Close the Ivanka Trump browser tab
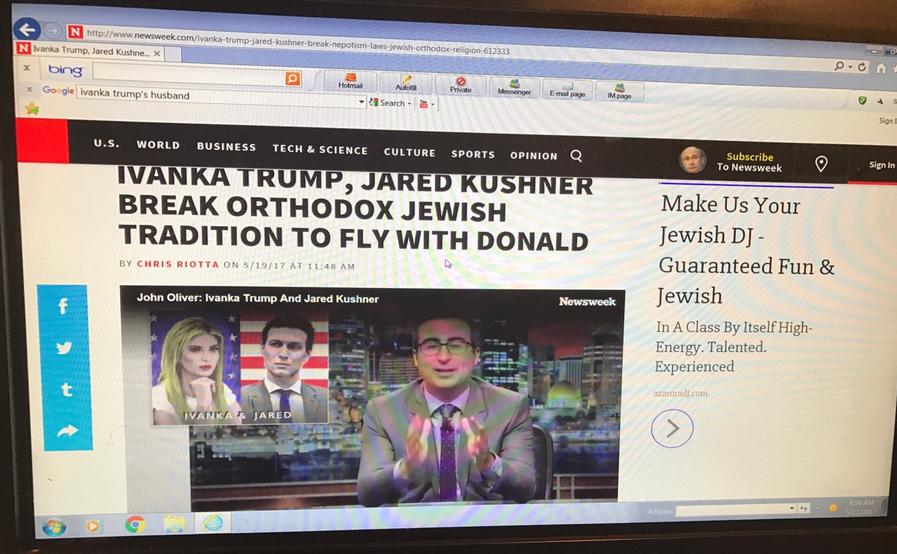 [x=157, y=52]
